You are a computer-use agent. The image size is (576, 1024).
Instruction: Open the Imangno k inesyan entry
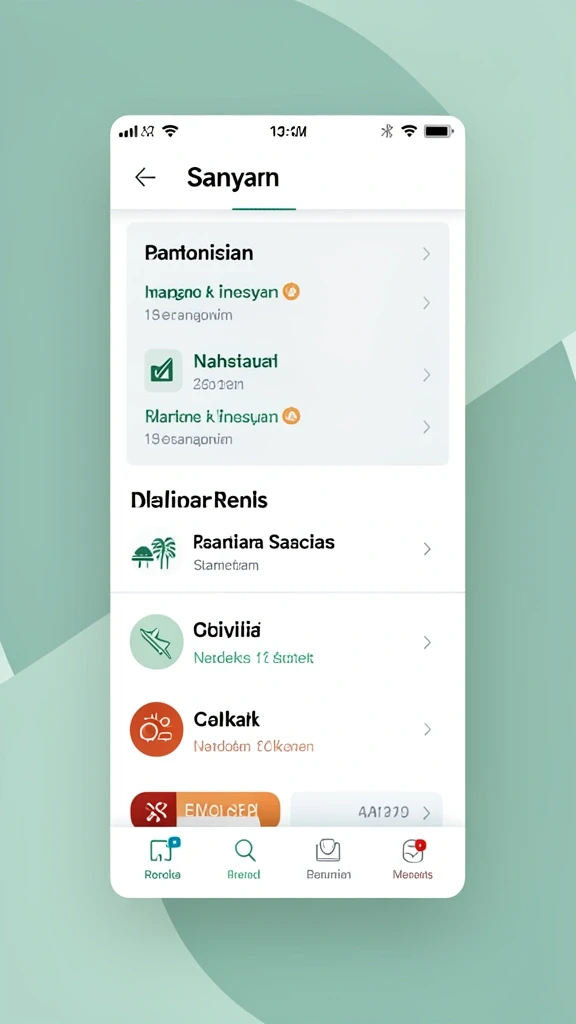click(287, 302)
